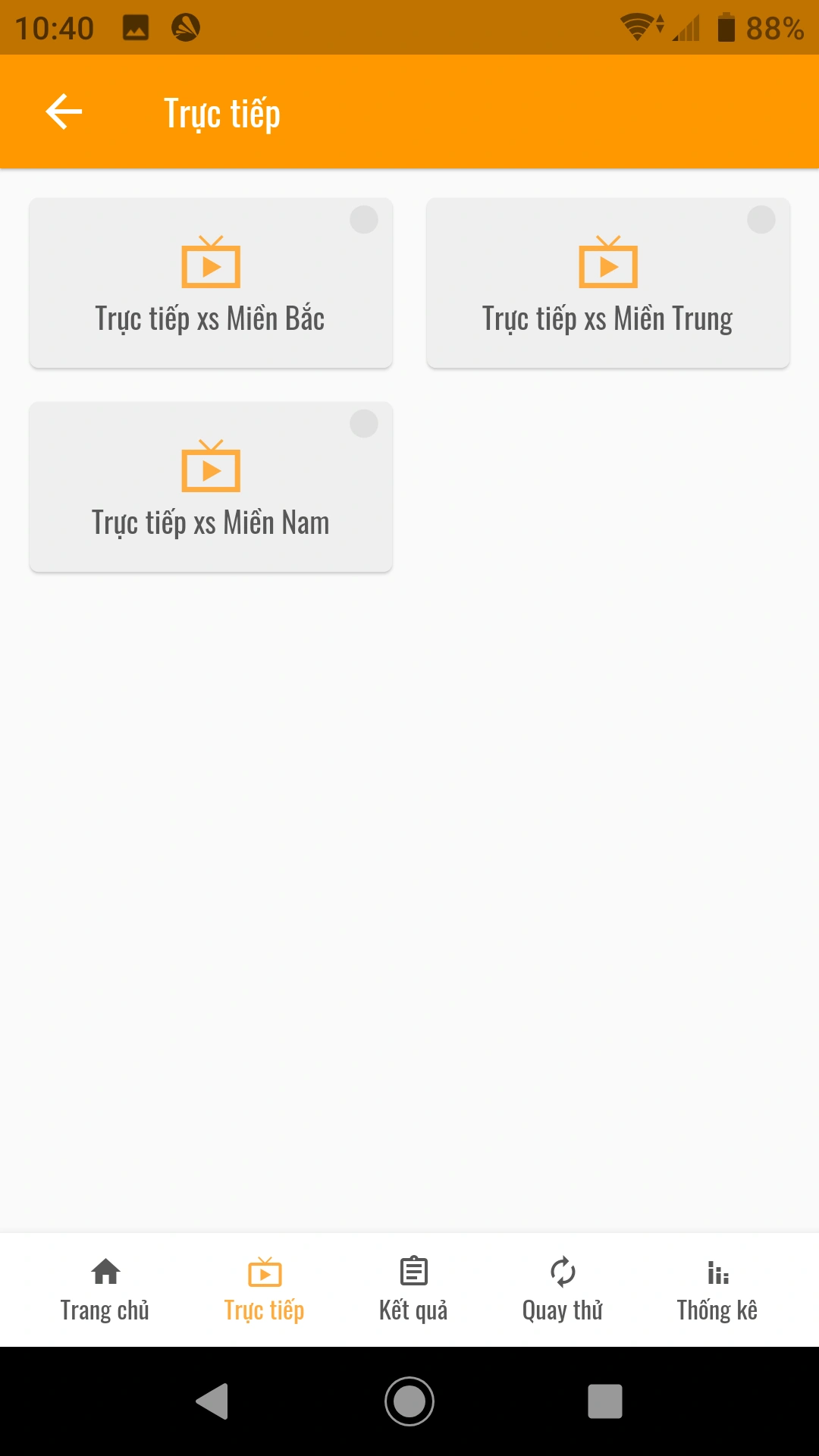Open Trực tiếp xs Miền Bắc card

pos(211,284)
